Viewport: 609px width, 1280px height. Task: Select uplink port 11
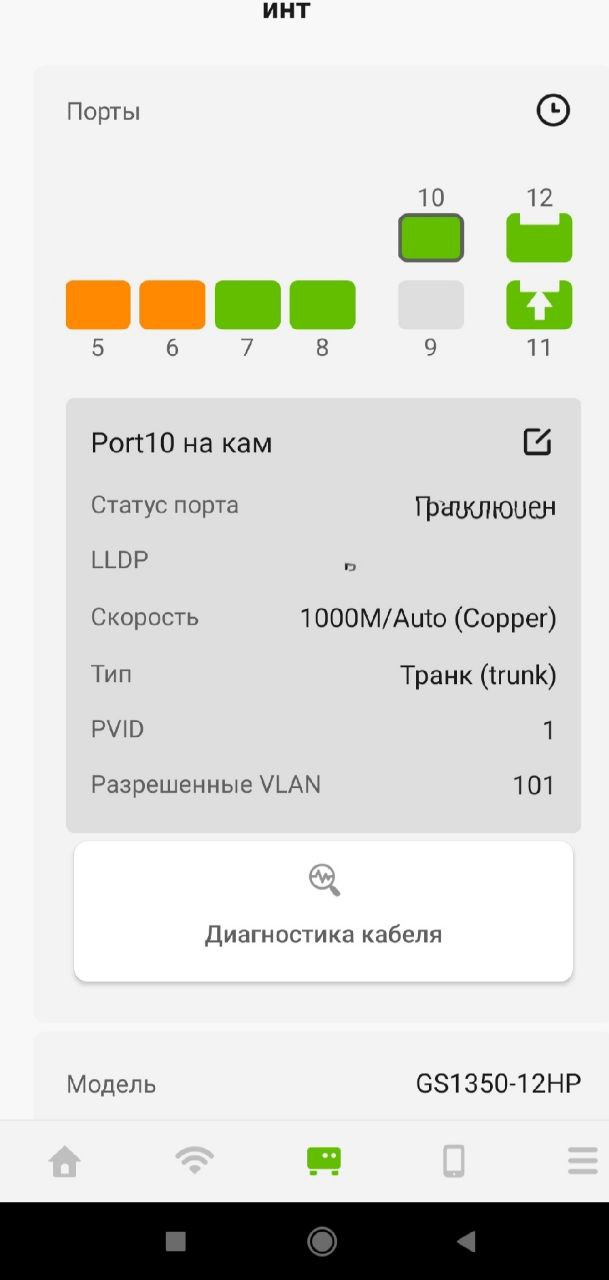(539, 305)
